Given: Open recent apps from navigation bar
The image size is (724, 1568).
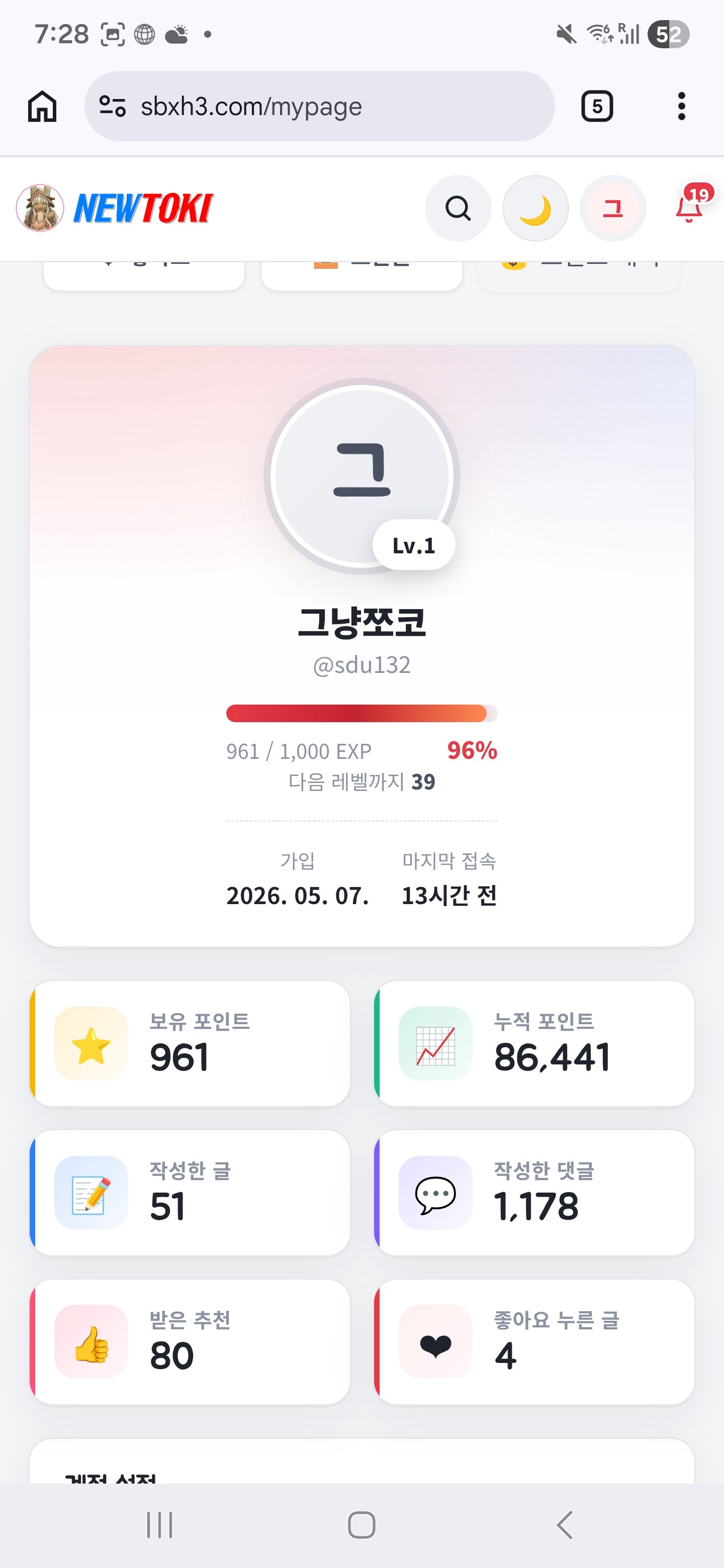Looking at the screenshot, I should (x=159, y=1525).
